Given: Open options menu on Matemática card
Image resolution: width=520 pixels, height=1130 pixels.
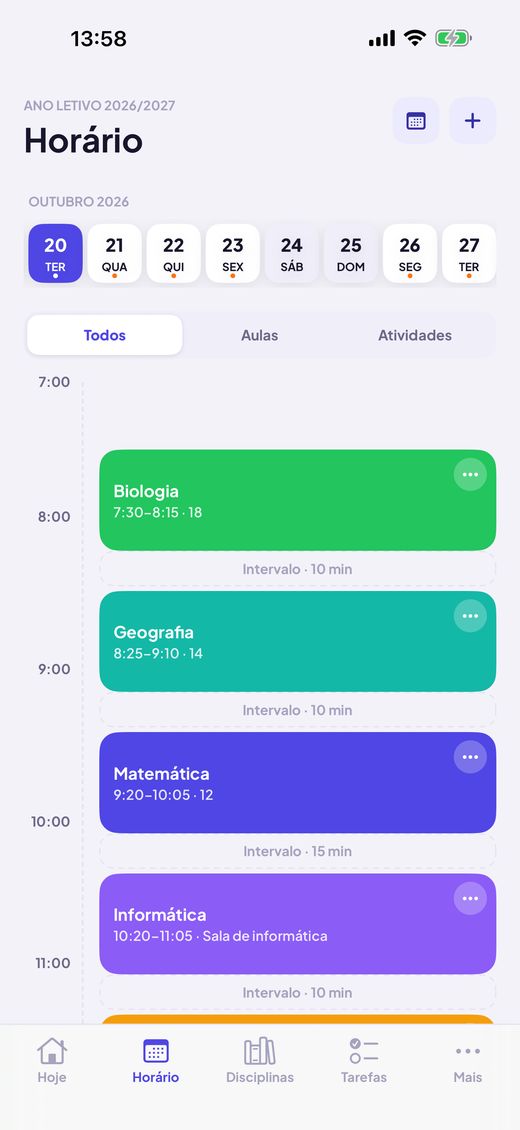Looking at the screenshot, I should coord(470,757).
